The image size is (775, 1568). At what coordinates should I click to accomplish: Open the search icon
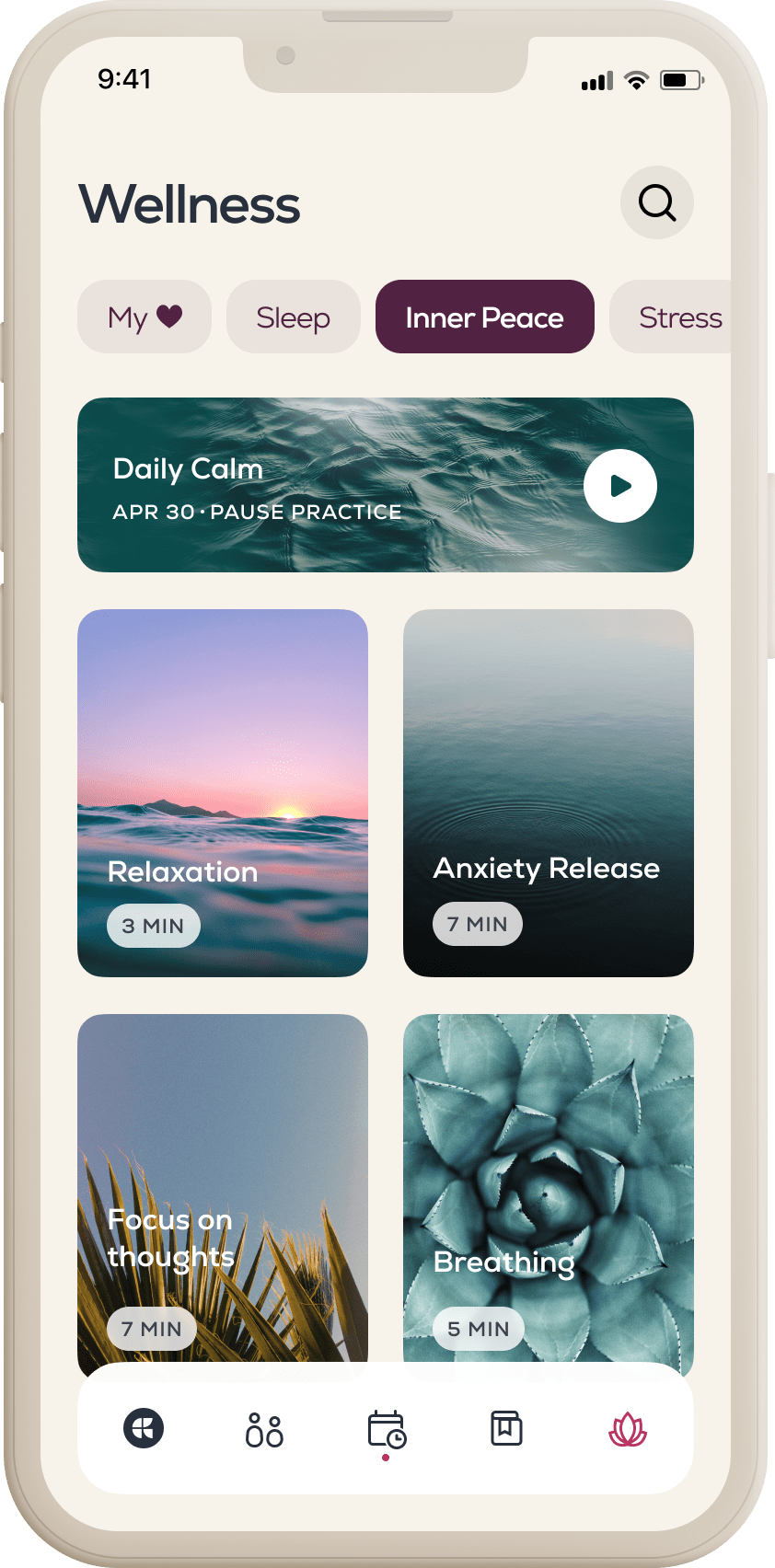pos(656,202)
